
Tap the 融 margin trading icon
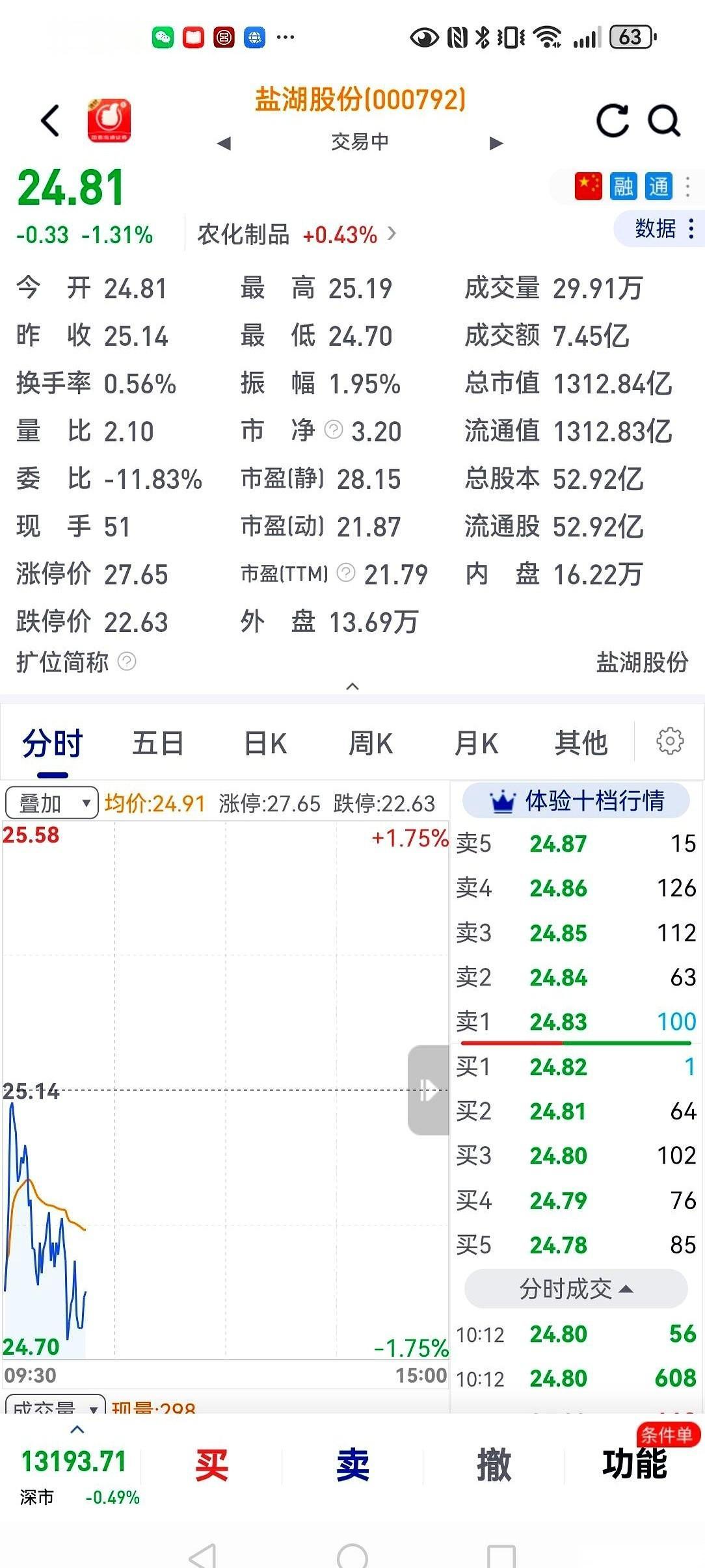click(624, 187)
